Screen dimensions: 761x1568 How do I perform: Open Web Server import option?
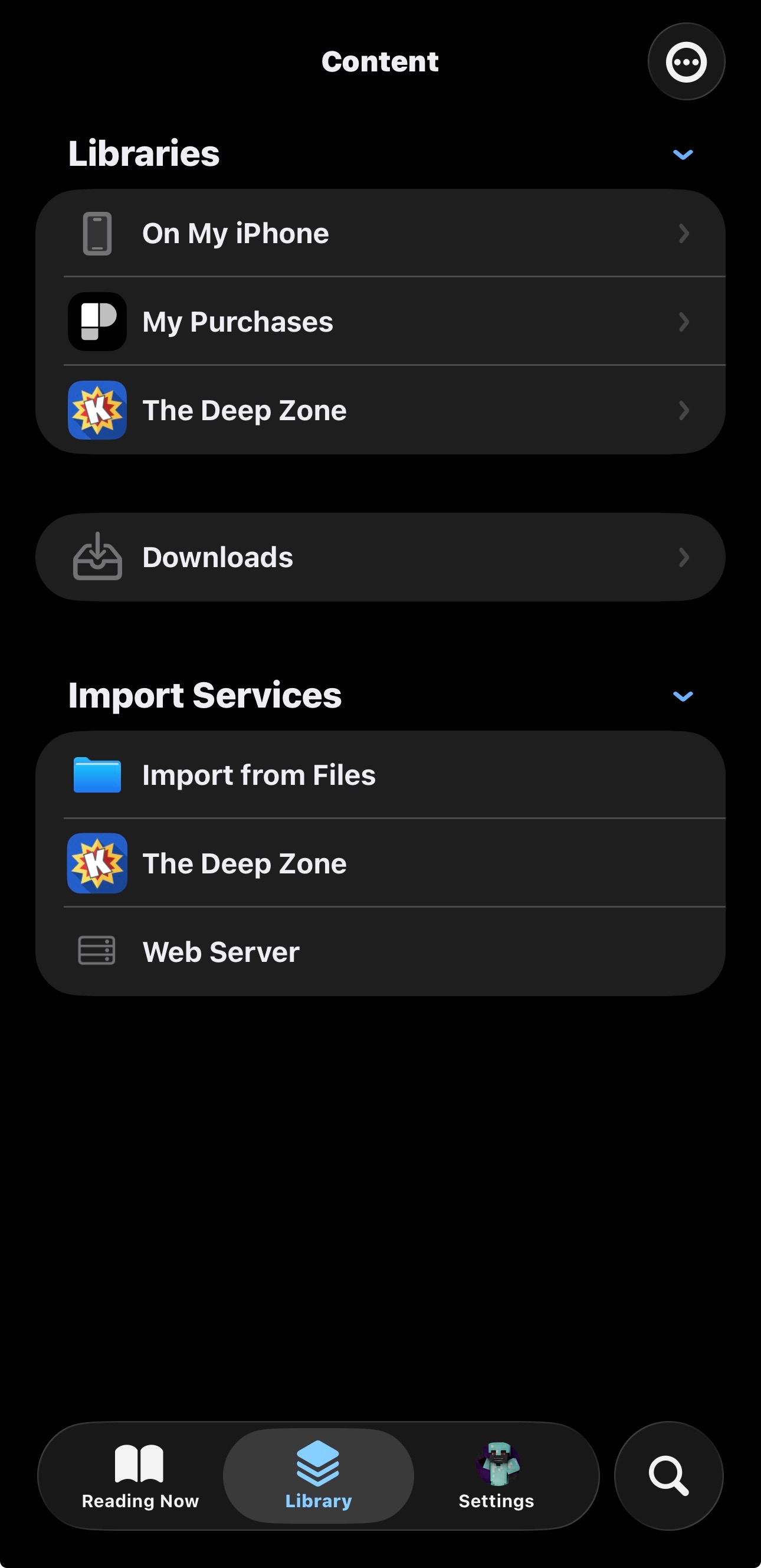(380, 951)
